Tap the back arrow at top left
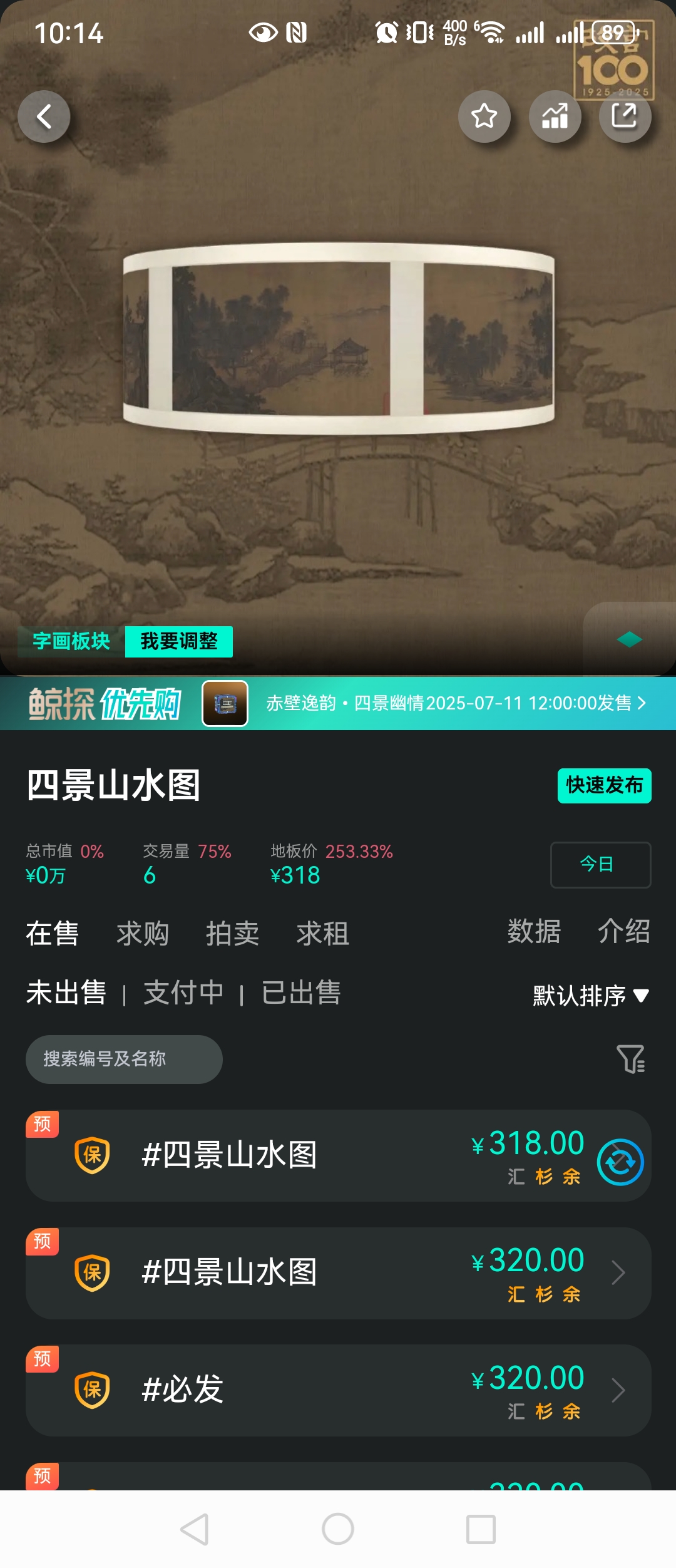 pos(44,116)
